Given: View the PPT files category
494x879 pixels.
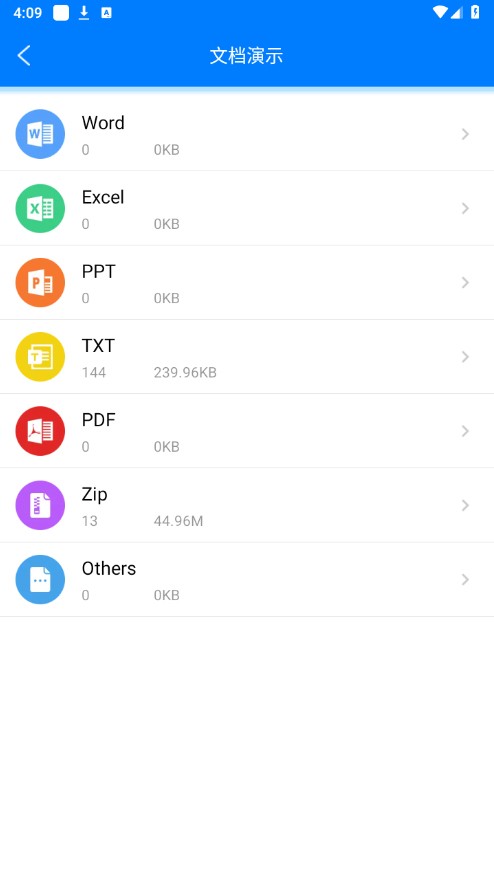Looking at the screenshot, I should 247,283.
